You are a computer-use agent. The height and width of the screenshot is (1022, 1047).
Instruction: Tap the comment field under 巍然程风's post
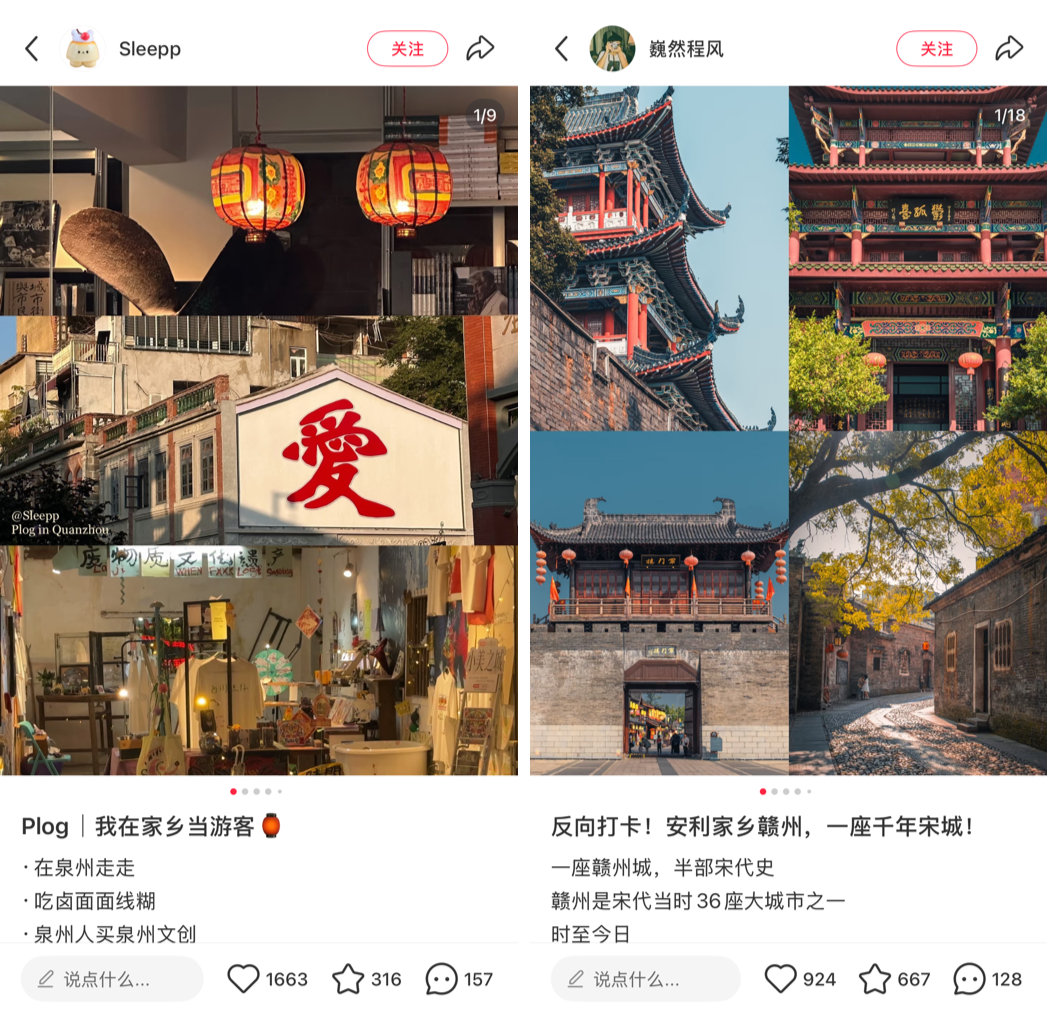(645, 979)
